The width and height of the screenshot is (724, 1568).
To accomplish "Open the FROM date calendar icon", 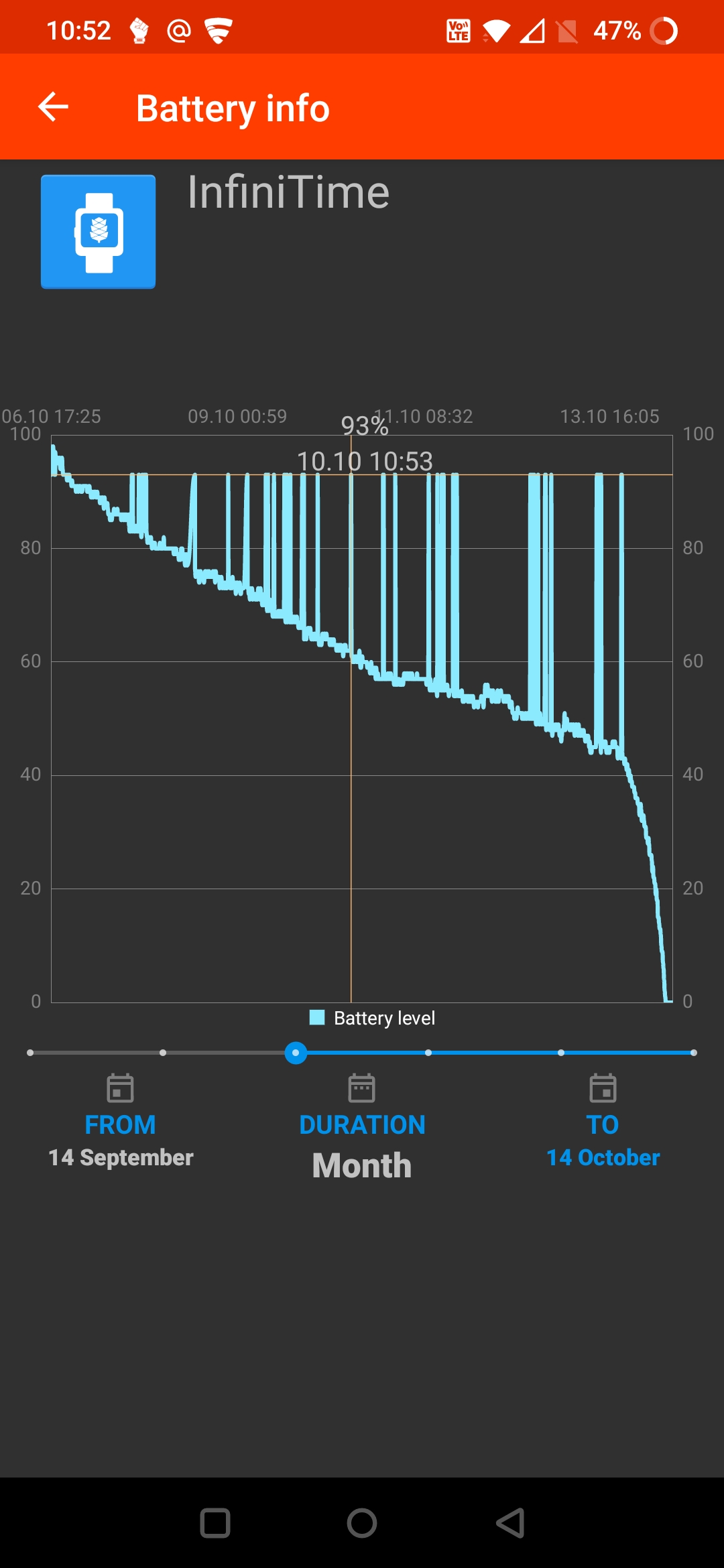I will 121,1087.
